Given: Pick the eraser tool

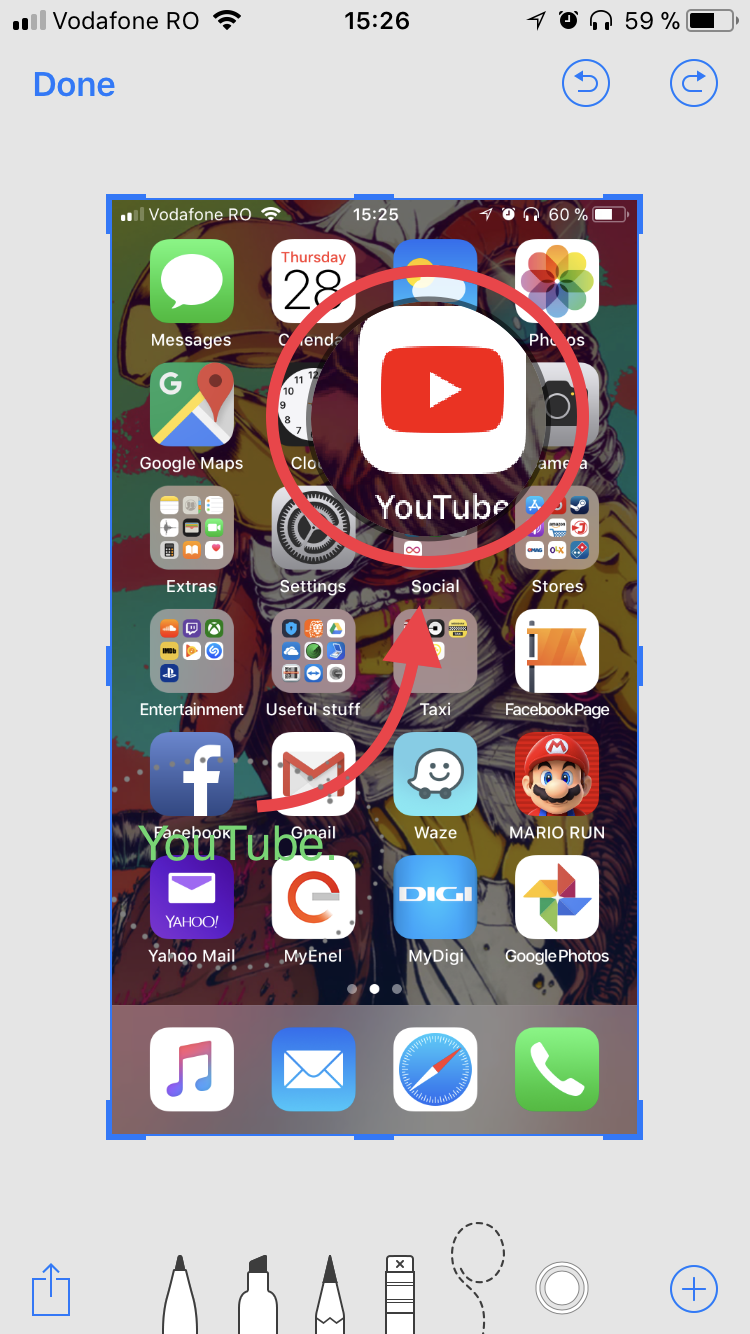Looking at the screenshot, I should [400, 1294].
